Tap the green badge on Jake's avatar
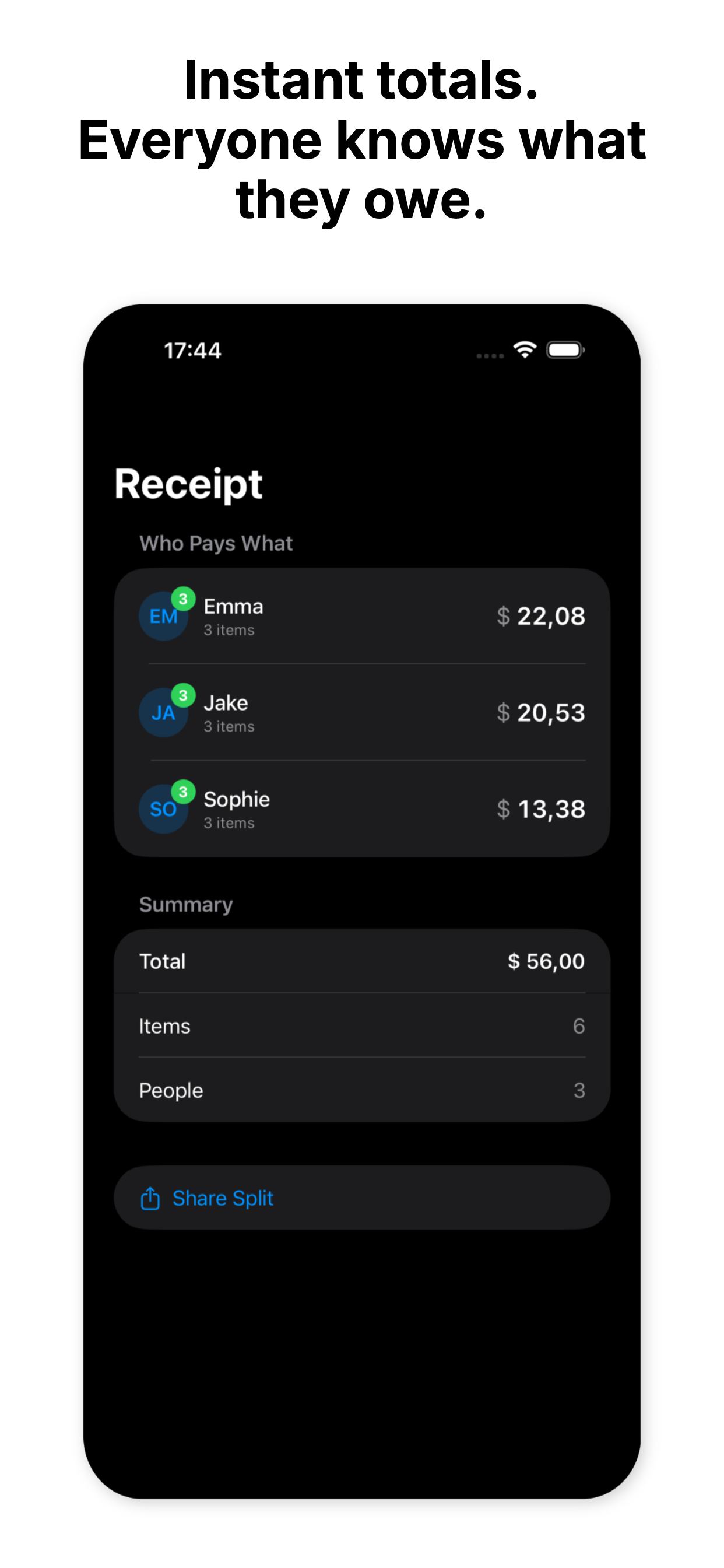The width and height of the screenshot is (724, 1568). point(183,695)
